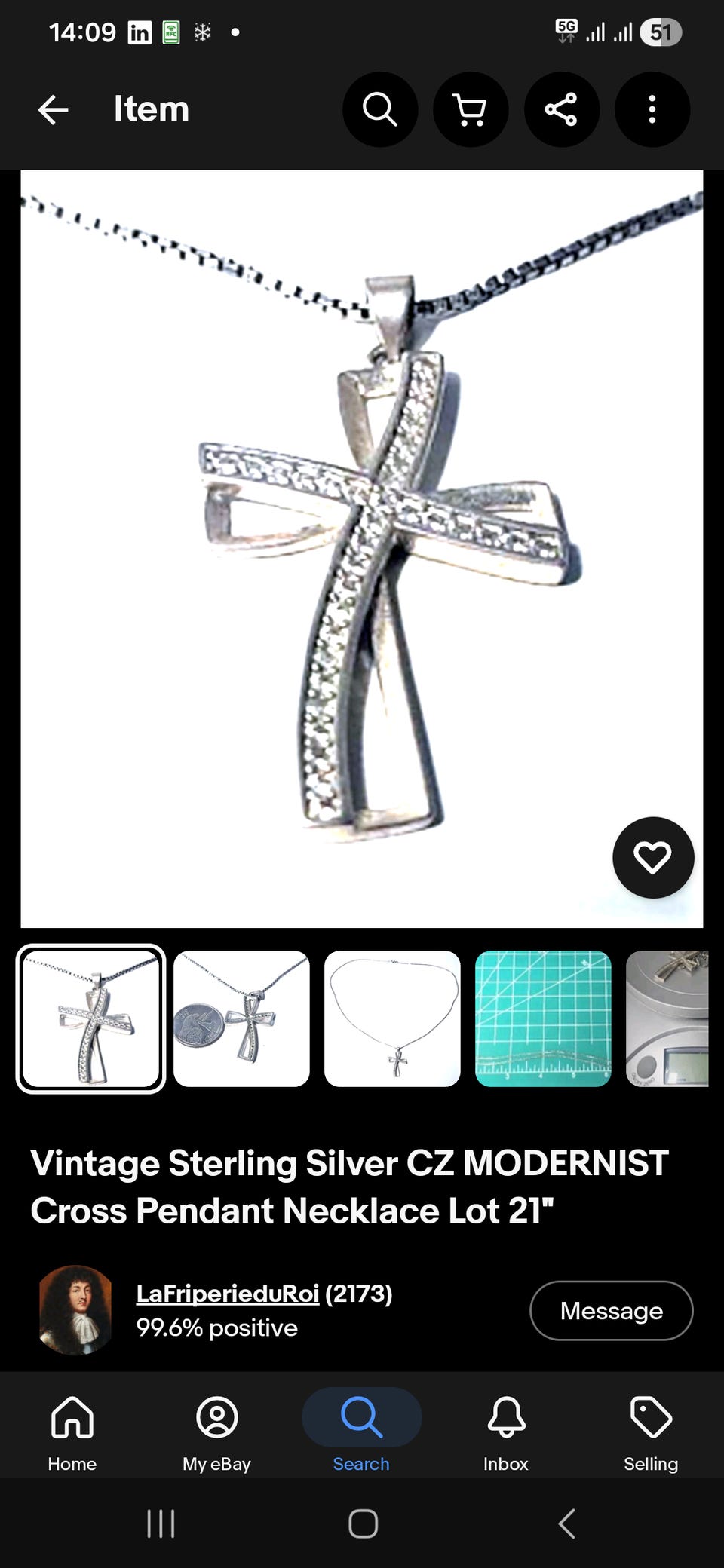Viewport: 724px width, 1568px height.
Task: Select thumbnail with coin beside cross
Action: [241, 1018]
